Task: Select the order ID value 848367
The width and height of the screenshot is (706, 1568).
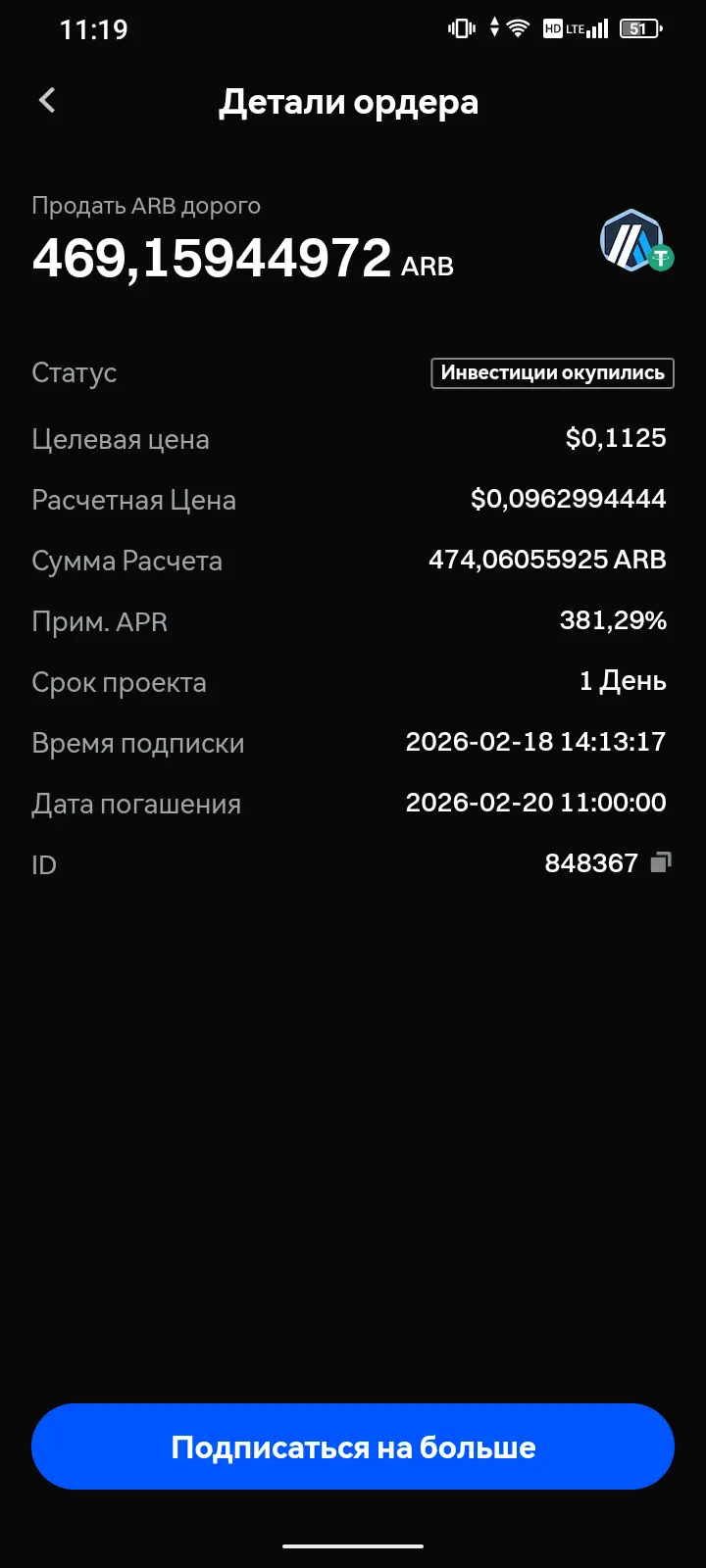Action: tap(593, 862)
